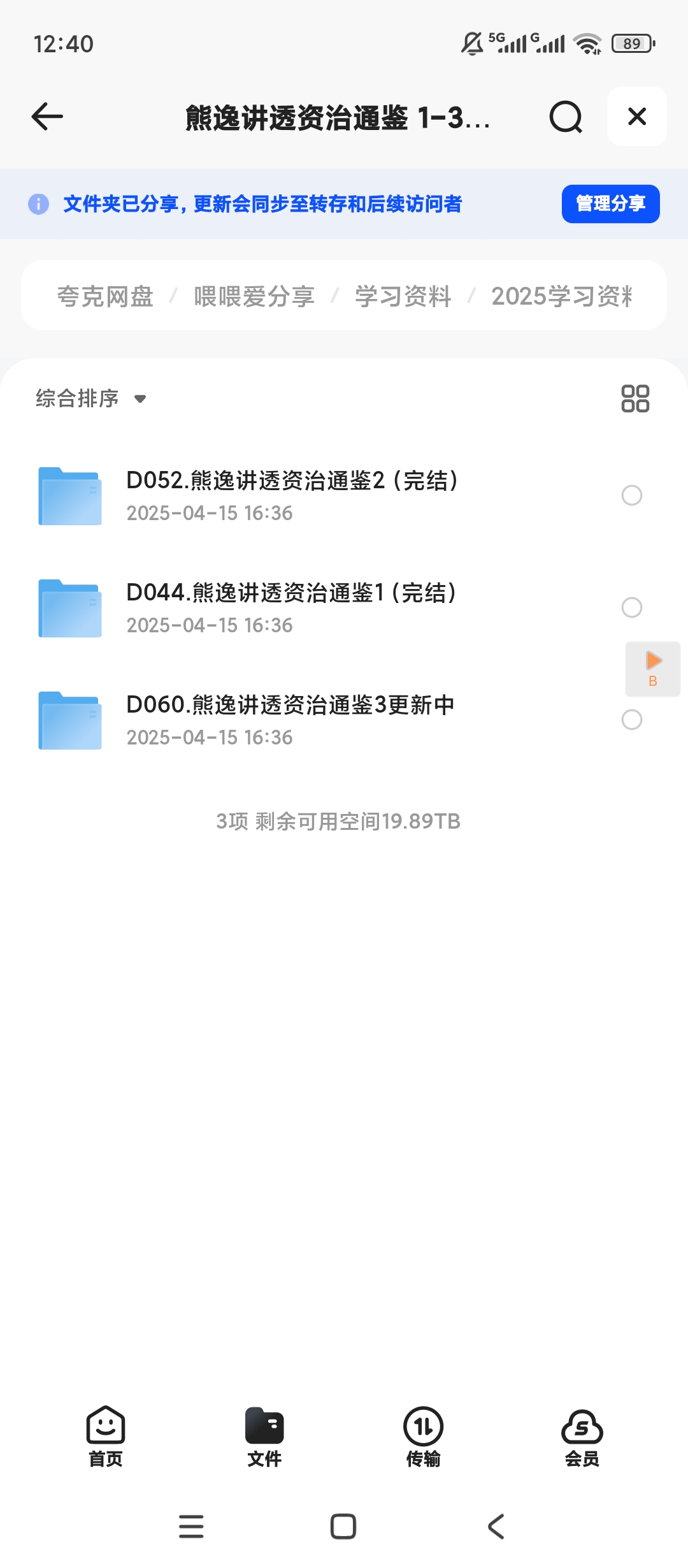This screenshot has width=688, height=1568.
Task: Select the D060 folder's circle
Action: coord(631,720)
